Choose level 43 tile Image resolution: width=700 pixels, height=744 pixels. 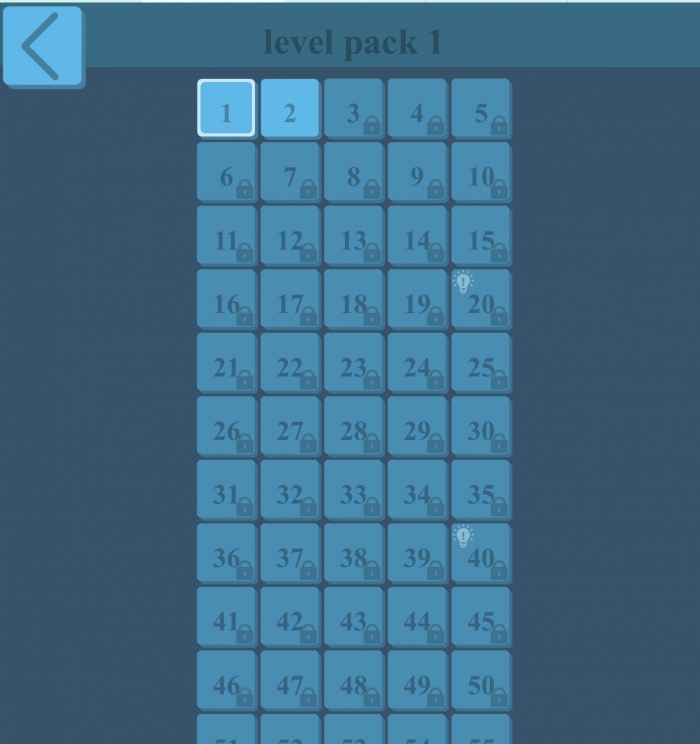click(x=354, y=618)
